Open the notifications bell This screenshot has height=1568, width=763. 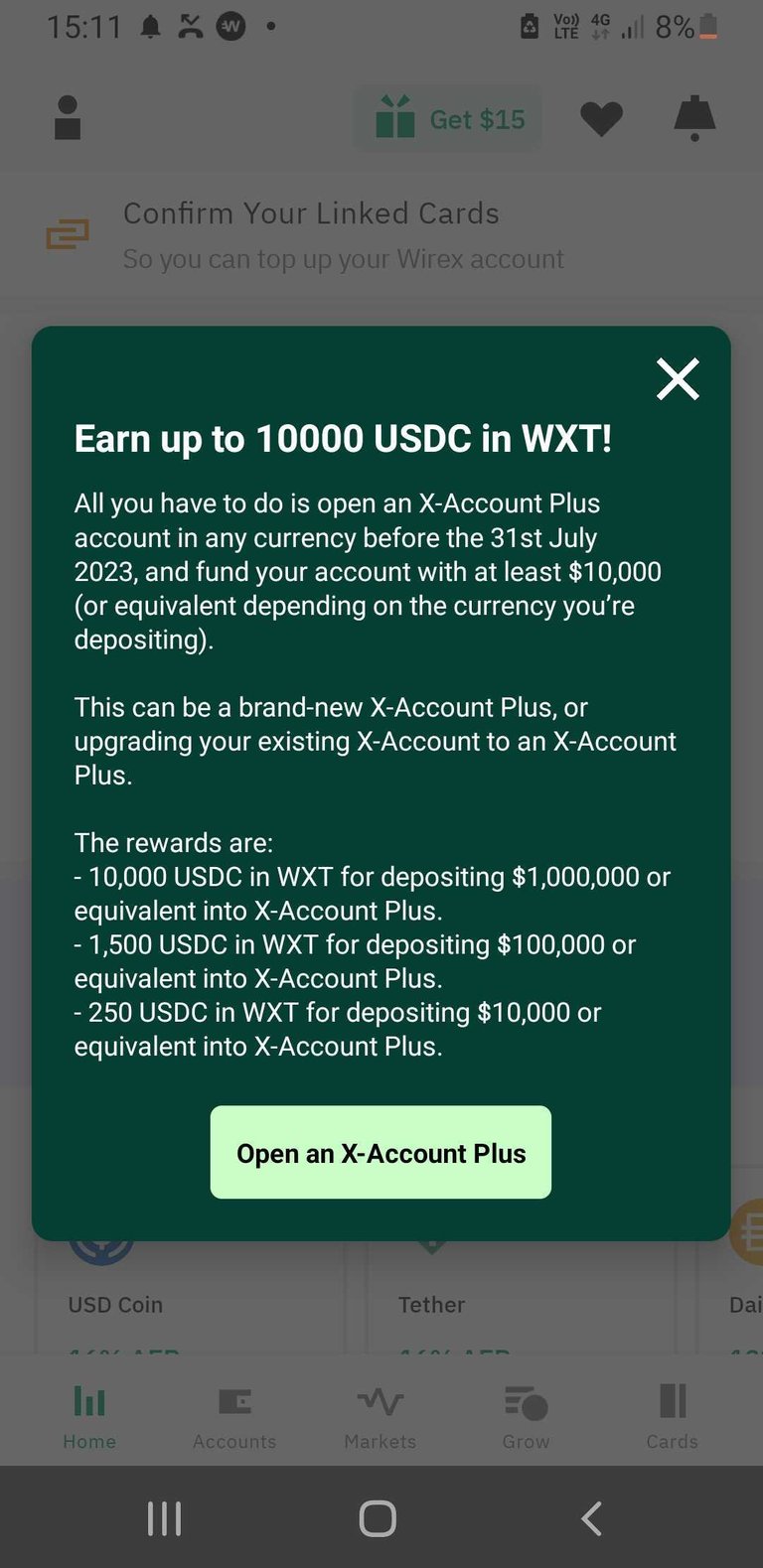[694, 119]
